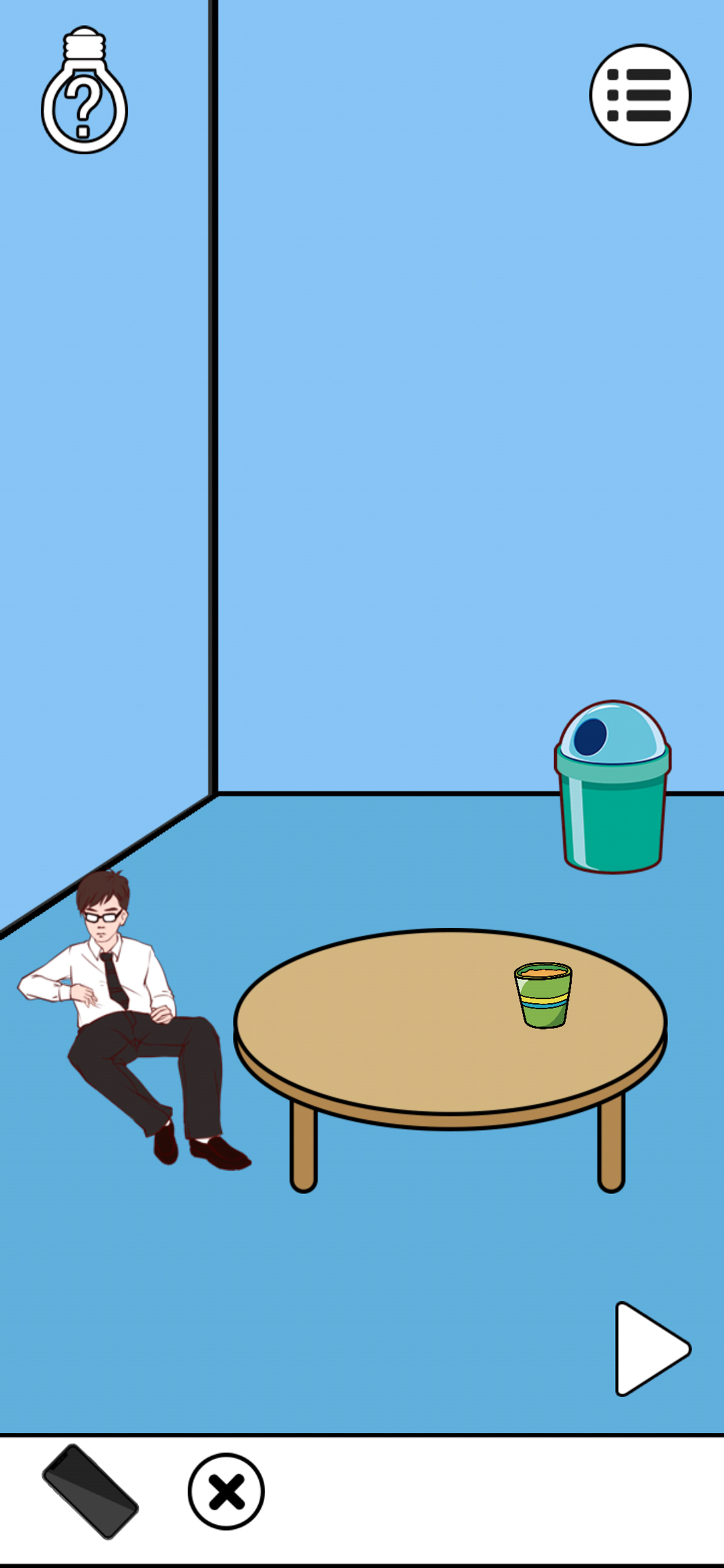Deselect the item with the X button

tap(226, 1492)
